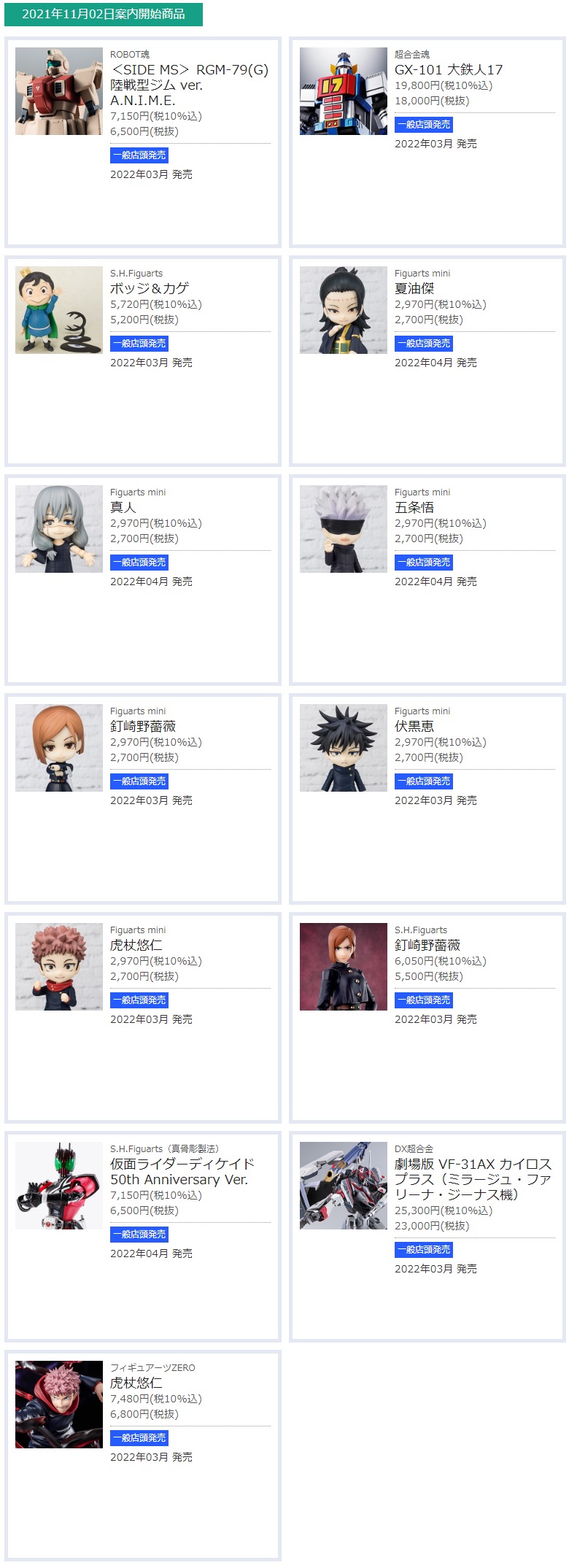Open the S.H.Figuarts 釘崎野薔薇 card
Image resolution: width=569 pixels, height=1568 pixels.
click(x=427, y=946)
